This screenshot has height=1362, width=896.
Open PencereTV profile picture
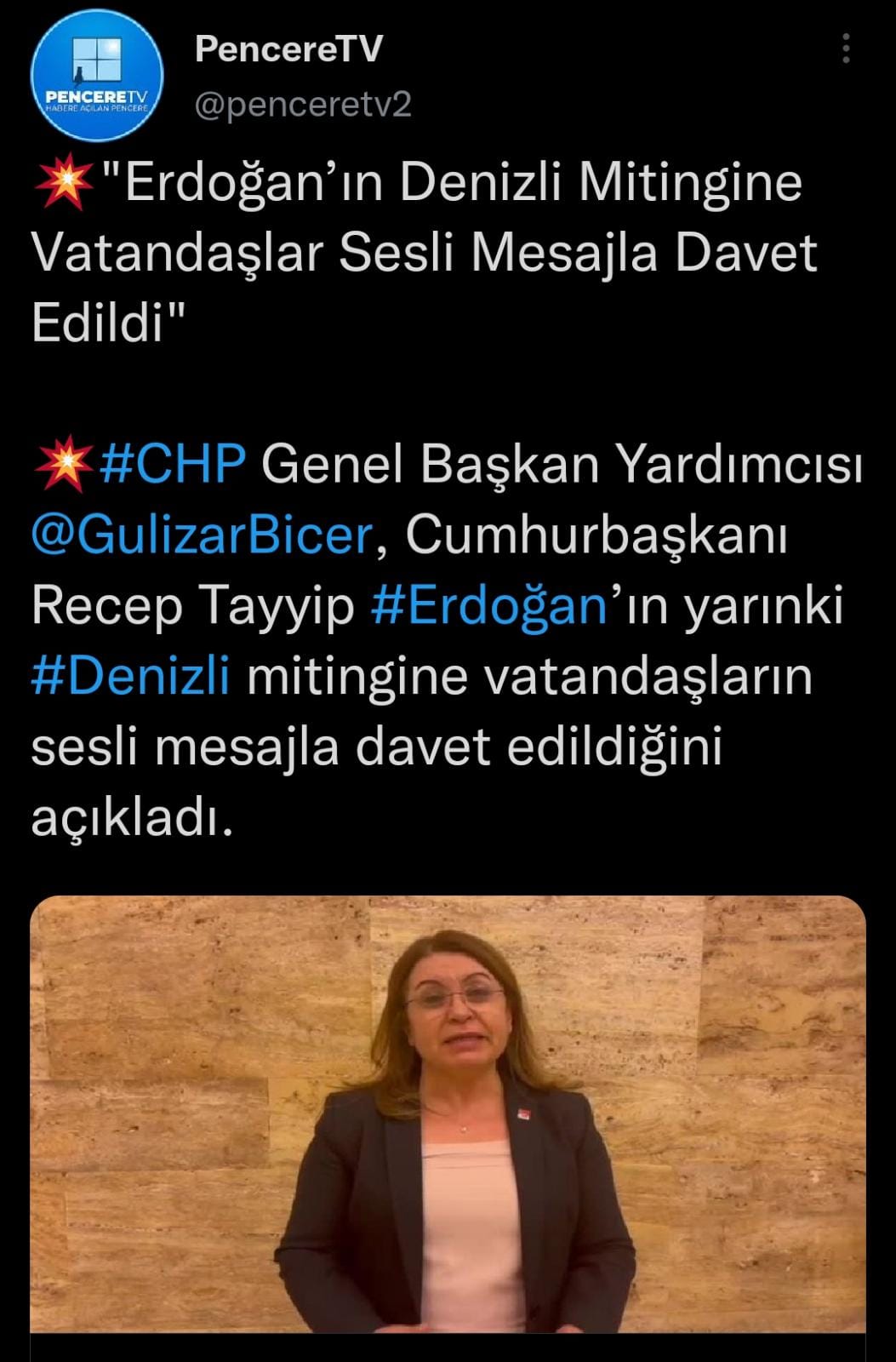[x=96, y=77]
